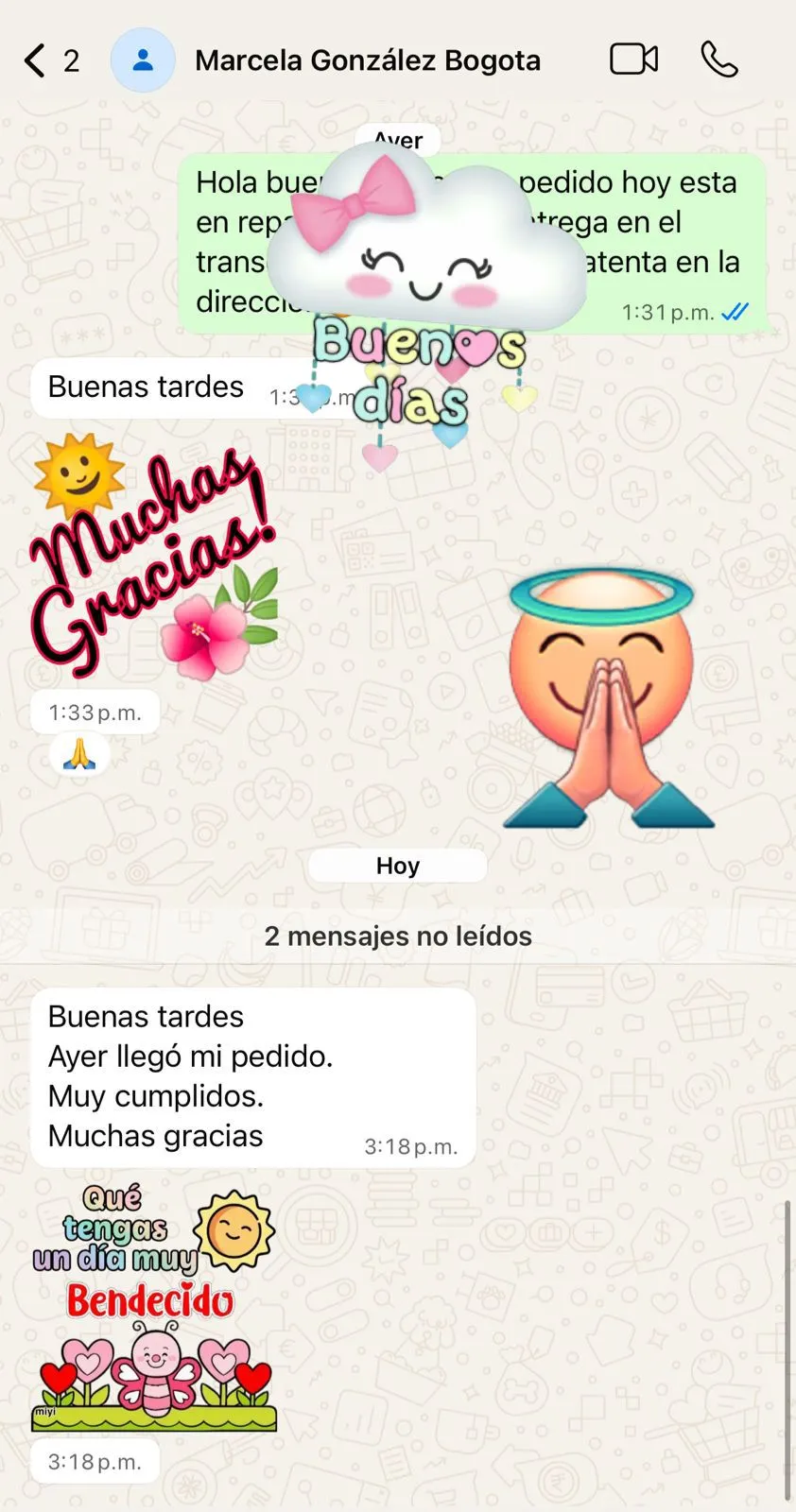
Task: Start a voice call with Marcela
Action: [x=718, y=59]
